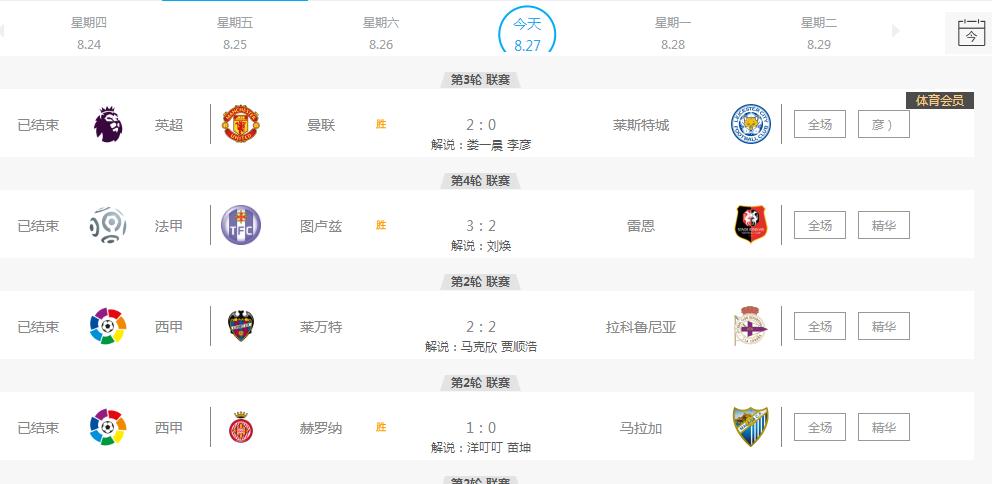View highlights of 莱万特 vs 拉科鲁尼亚
This screenshot has height=484, width=992.
pos(883,326)
